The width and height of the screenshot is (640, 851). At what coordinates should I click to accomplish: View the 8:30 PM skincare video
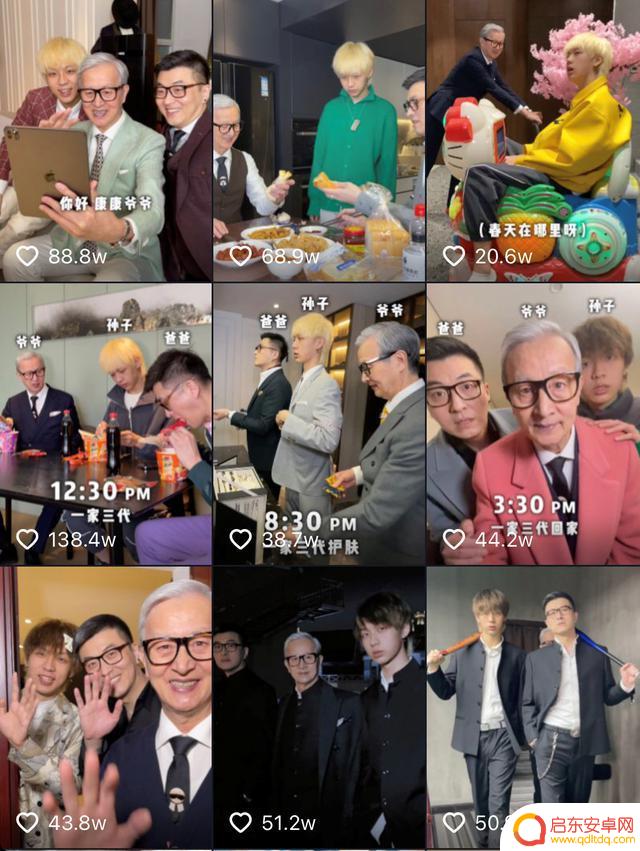coord(319,423)
